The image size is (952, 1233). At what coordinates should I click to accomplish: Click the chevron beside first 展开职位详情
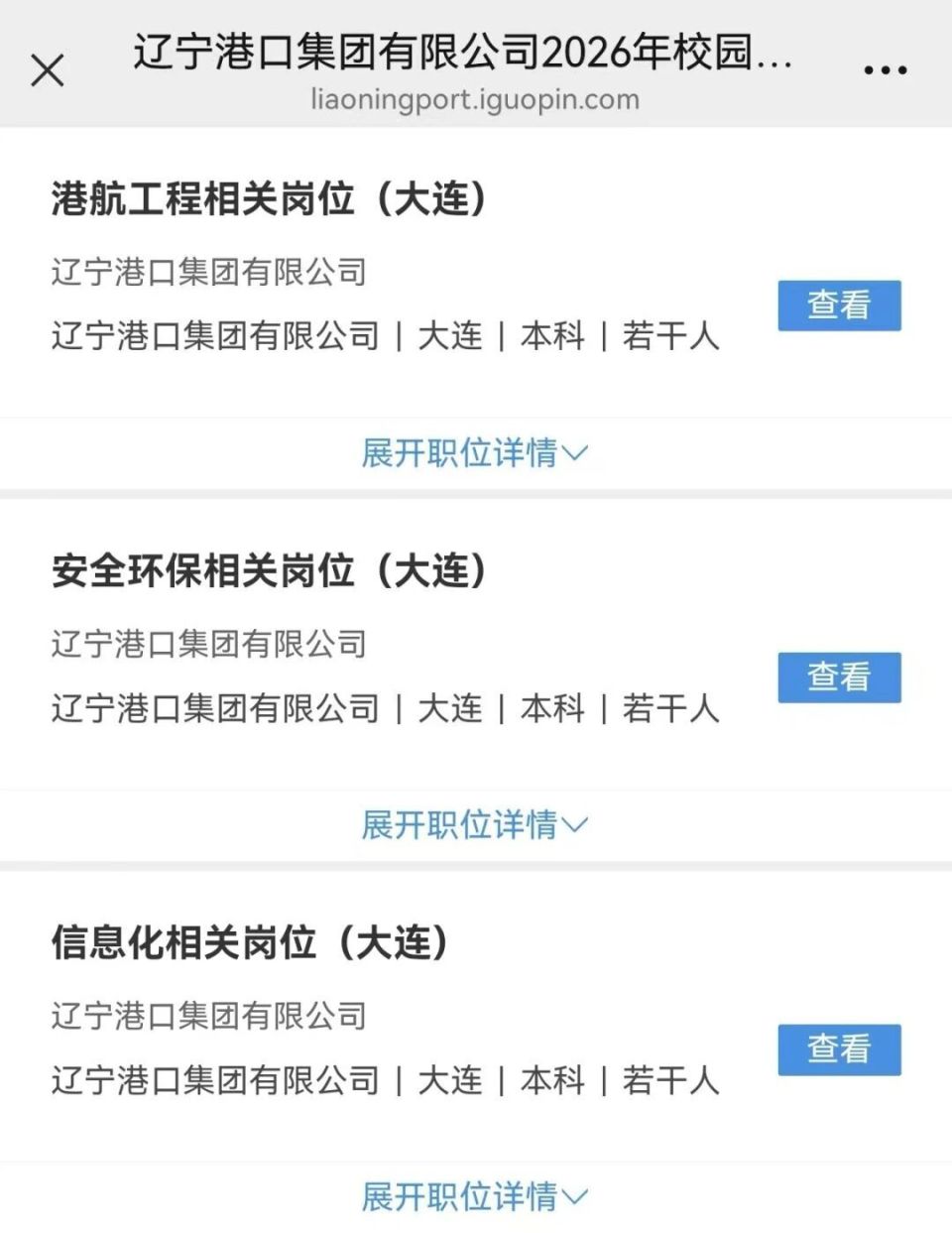(576, 454)
